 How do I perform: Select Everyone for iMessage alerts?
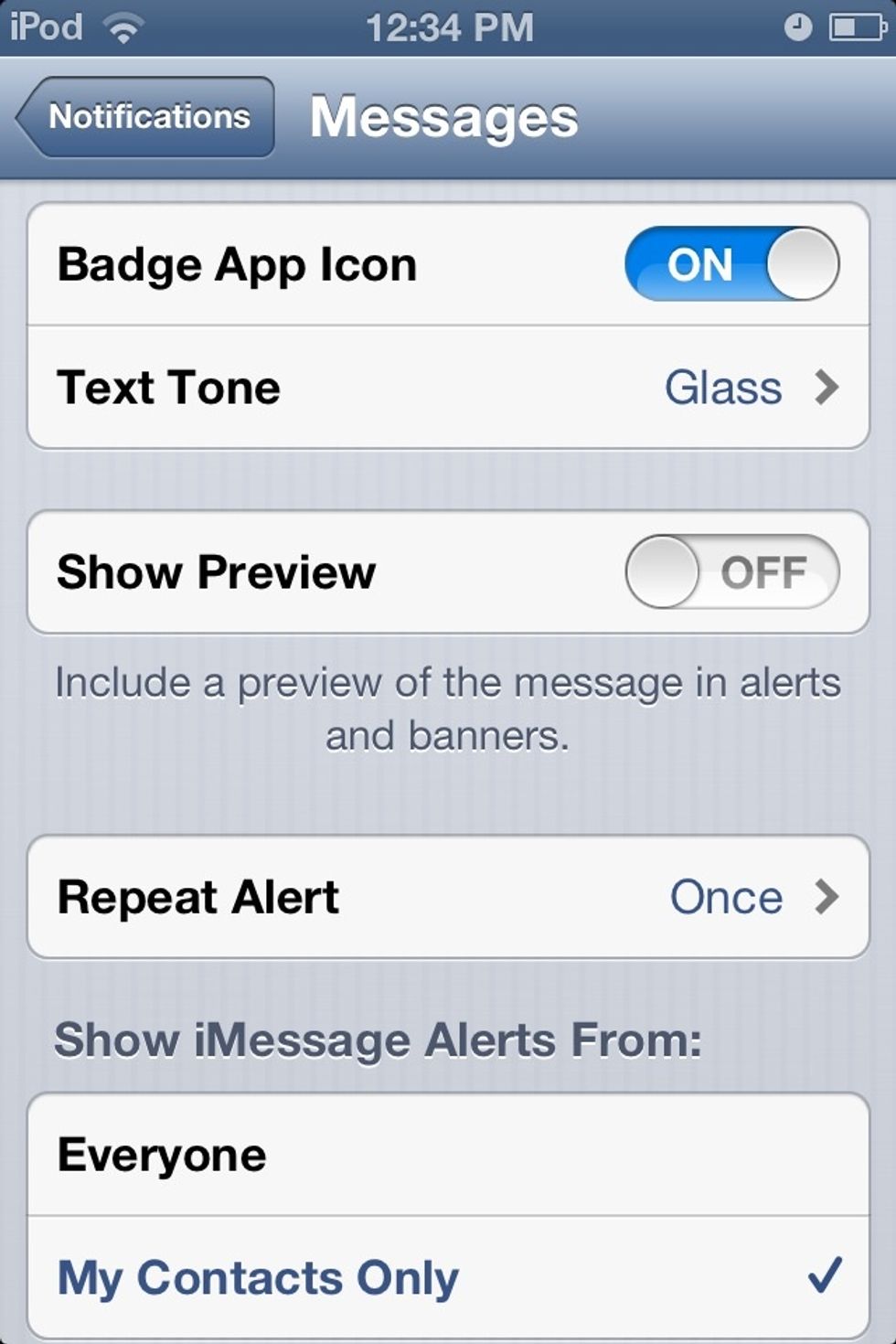pyautogui.click(x=448, y=1155)
